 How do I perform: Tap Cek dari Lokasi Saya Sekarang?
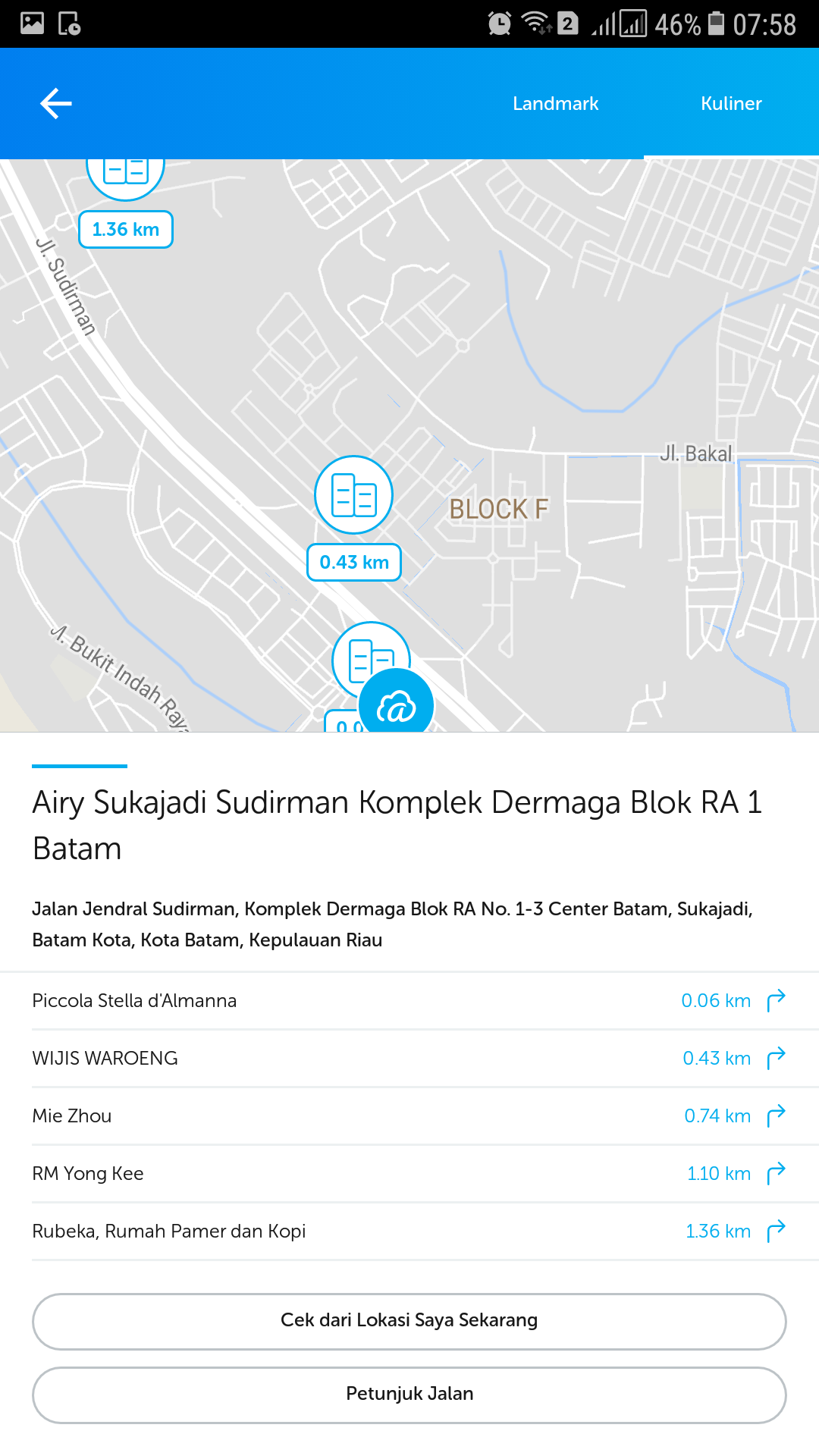click(x=409, y=1321)
